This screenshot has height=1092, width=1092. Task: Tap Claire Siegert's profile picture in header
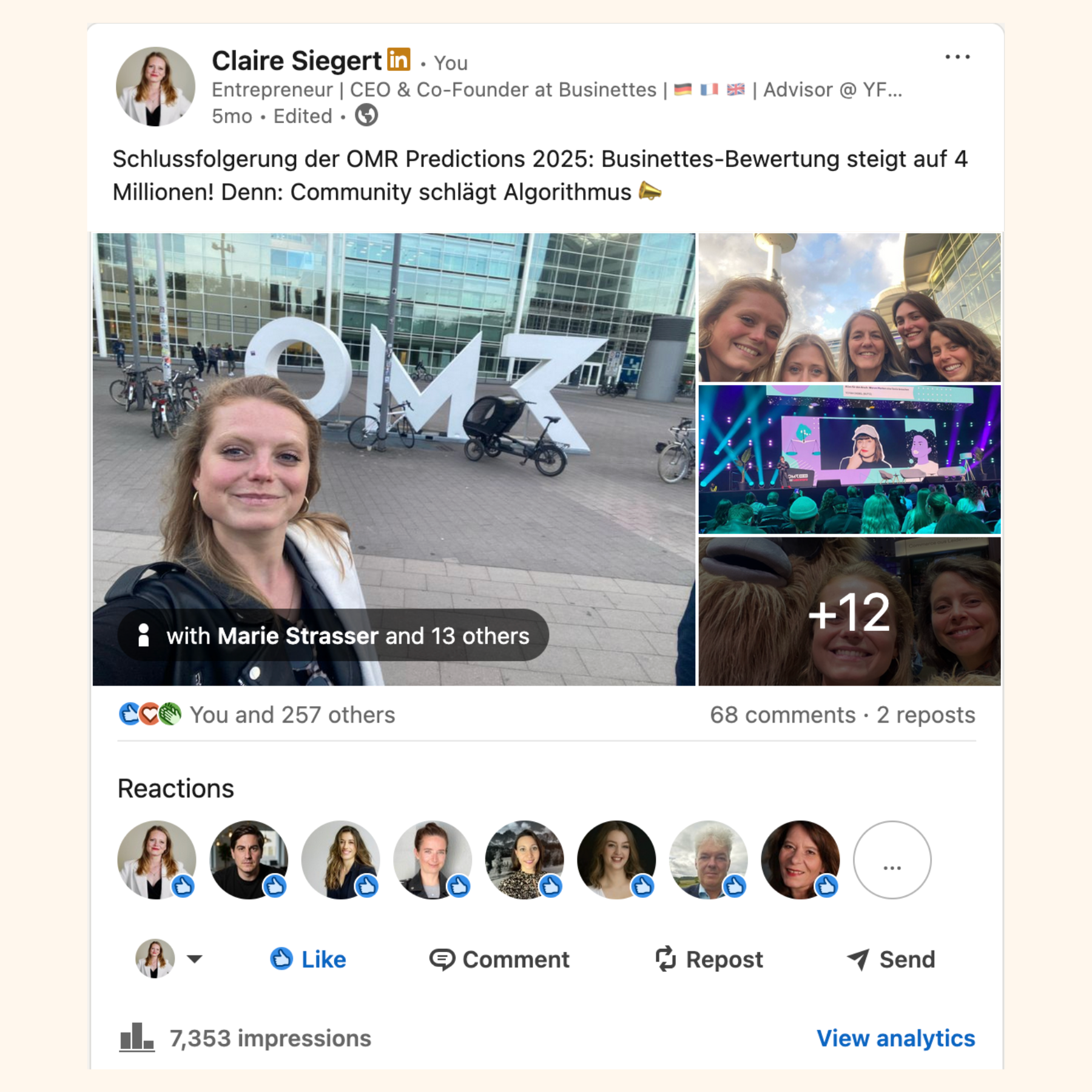[155, 87]
